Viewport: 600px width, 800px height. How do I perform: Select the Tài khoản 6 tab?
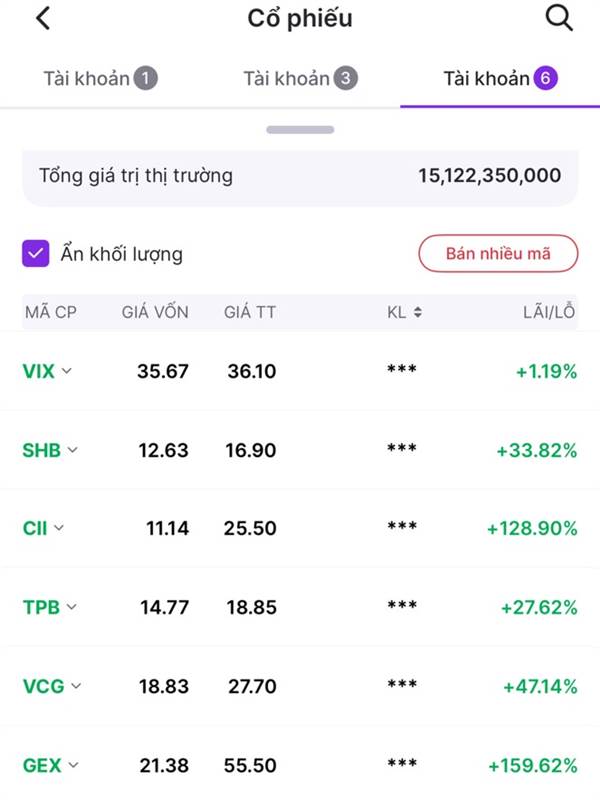click(x=500, y=78)
